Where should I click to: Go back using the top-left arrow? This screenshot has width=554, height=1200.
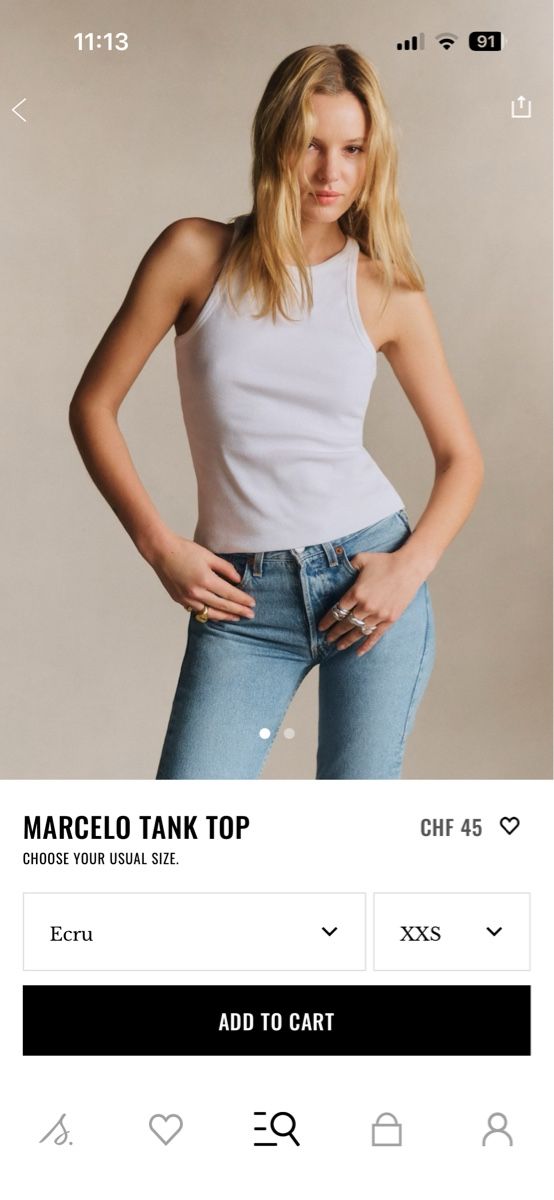(x=19, y=110)
